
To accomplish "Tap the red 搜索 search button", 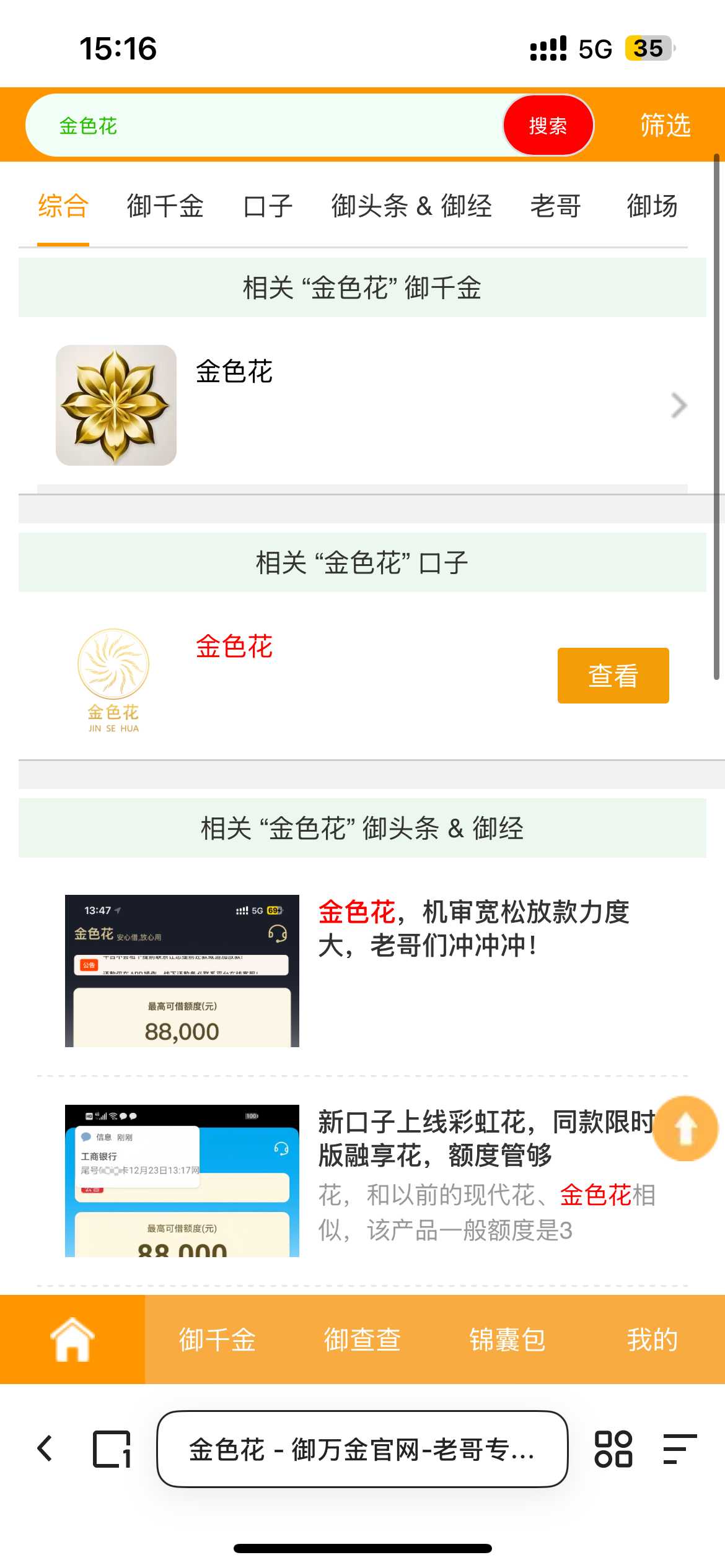I will click(548, 126).
